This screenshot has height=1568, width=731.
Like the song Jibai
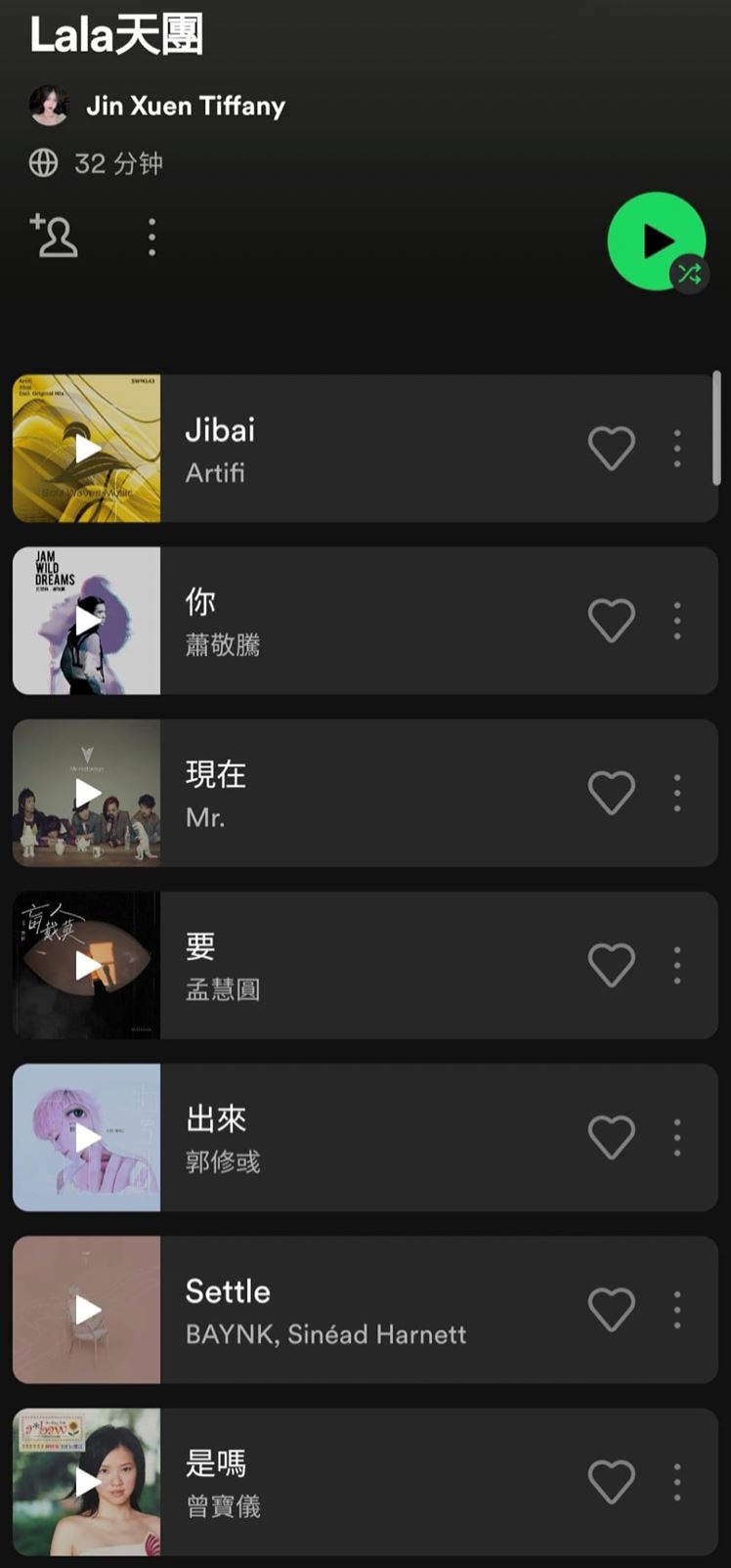(612, 448)
